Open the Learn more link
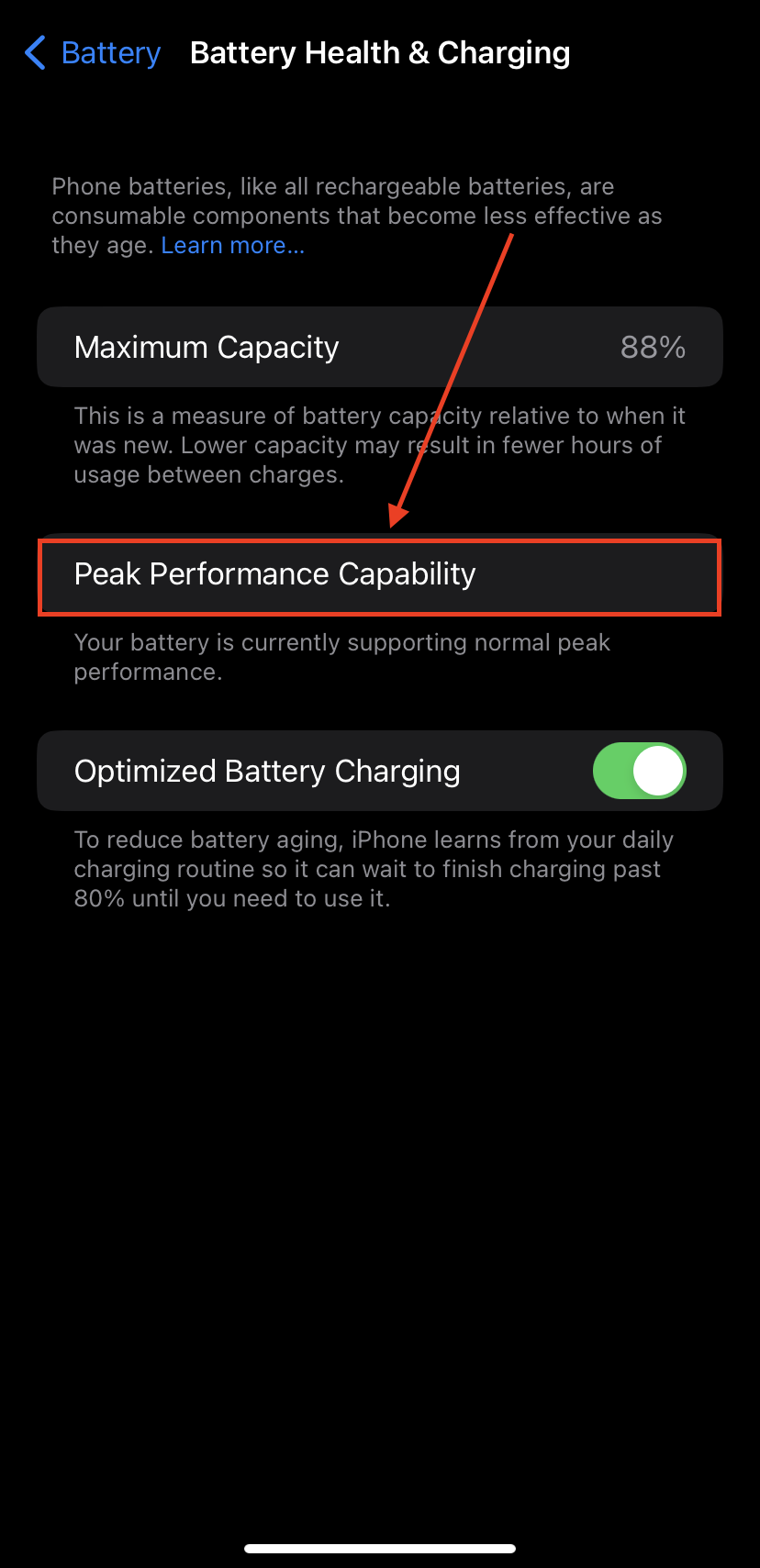Viewport: 760px width, 1568px height. click(x=232, y=245)
